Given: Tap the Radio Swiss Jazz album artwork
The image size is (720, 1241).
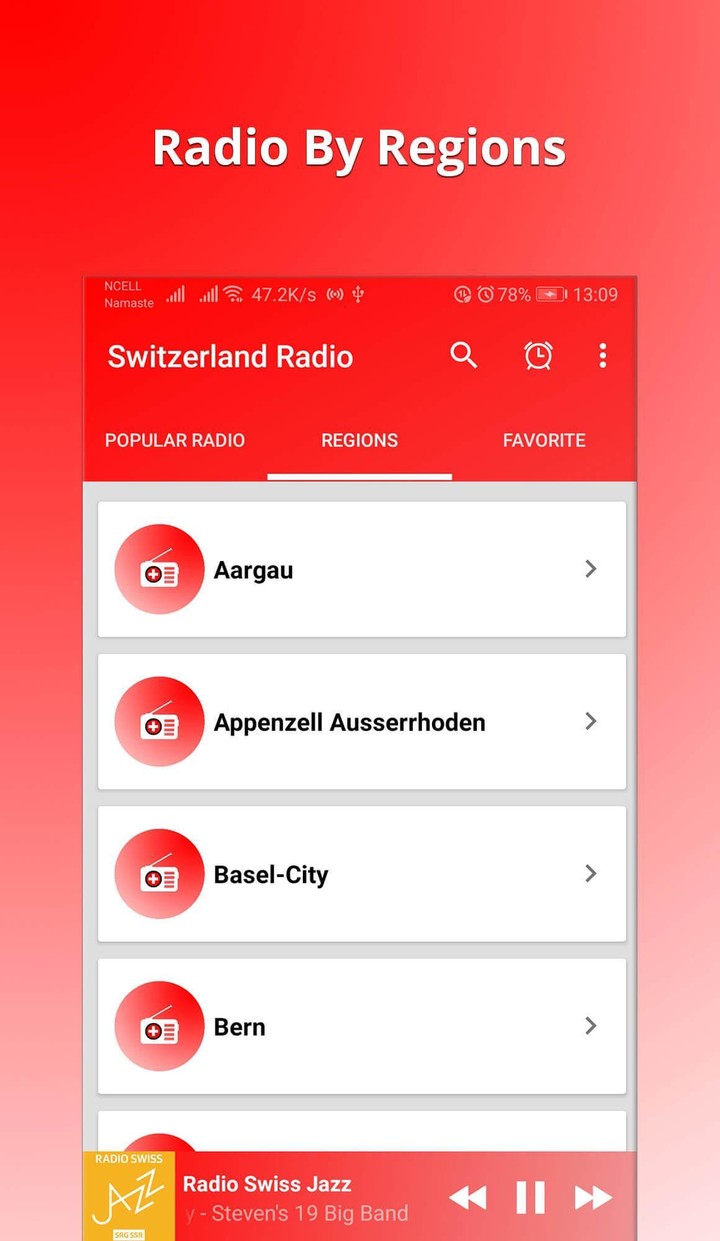Looking at the screenshot, I should pyautogui.click(x=129, y=1196).
